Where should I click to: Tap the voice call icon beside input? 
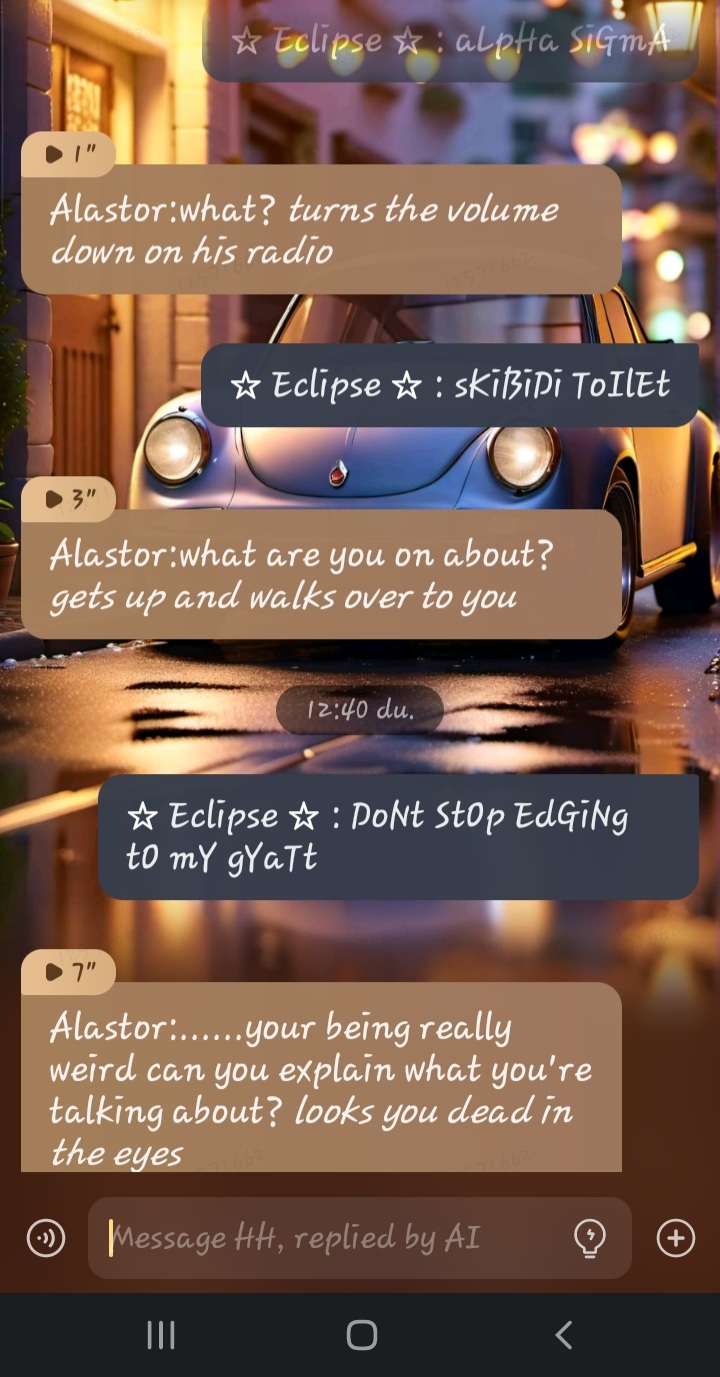(x=46, y=1238)
